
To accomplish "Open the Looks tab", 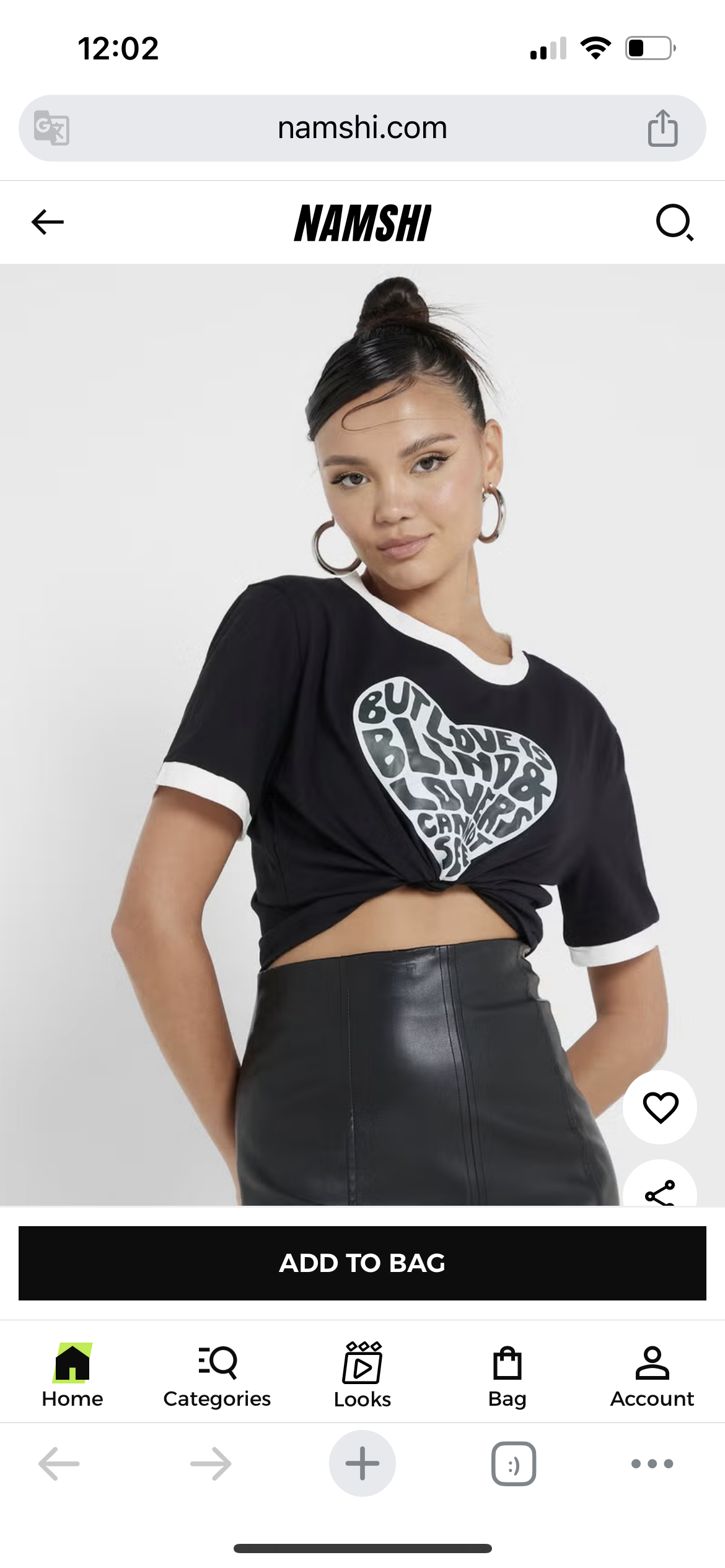I will 362,1376.
